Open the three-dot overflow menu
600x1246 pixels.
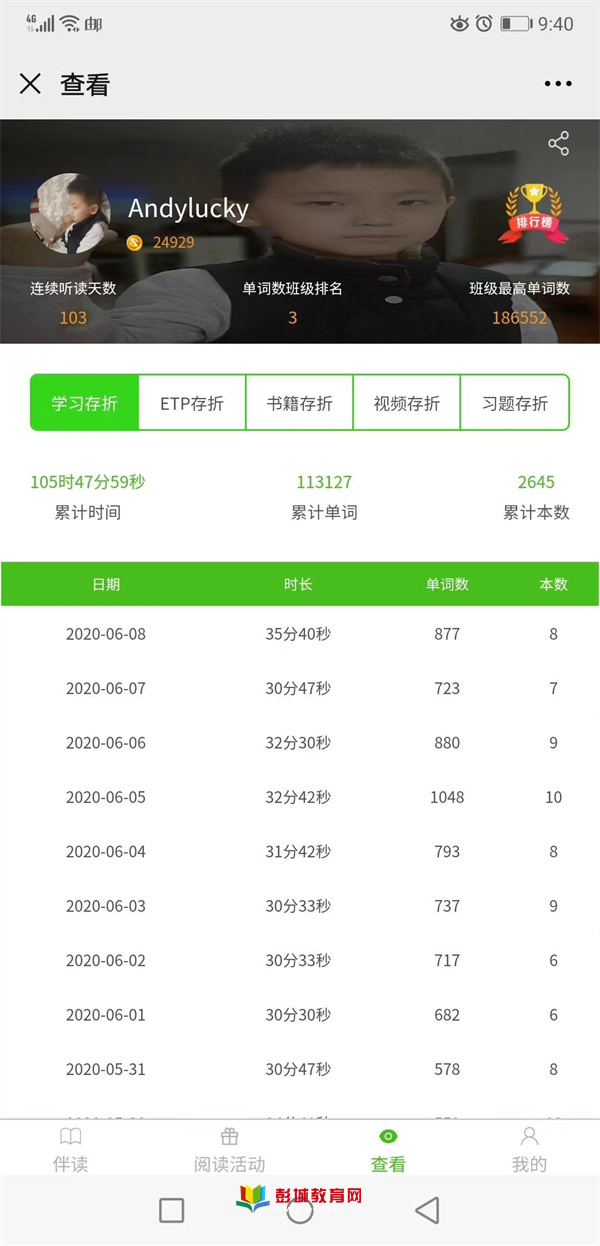[x=558, y=84]
